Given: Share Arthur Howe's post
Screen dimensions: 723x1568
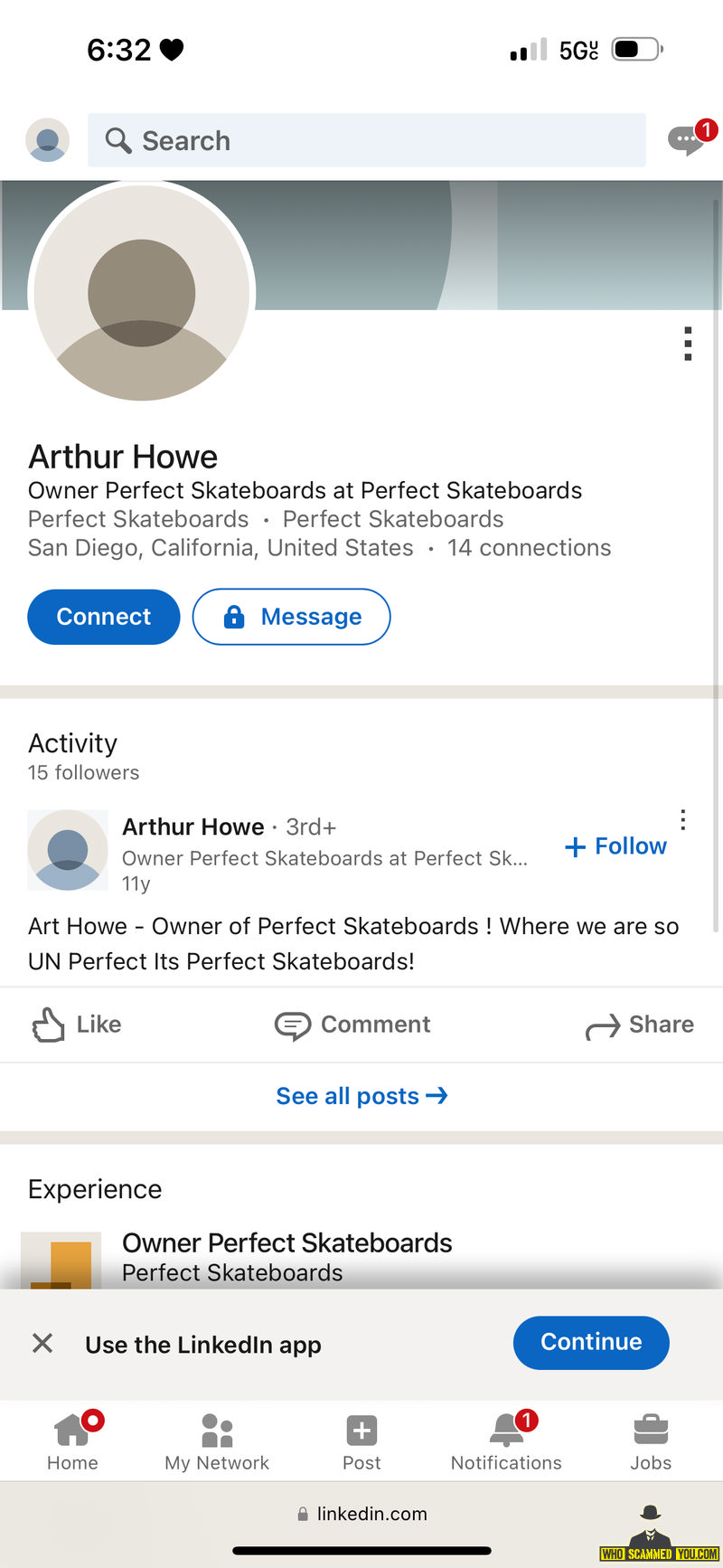Looking at the screenshot, I should [x=640, y=1025].
